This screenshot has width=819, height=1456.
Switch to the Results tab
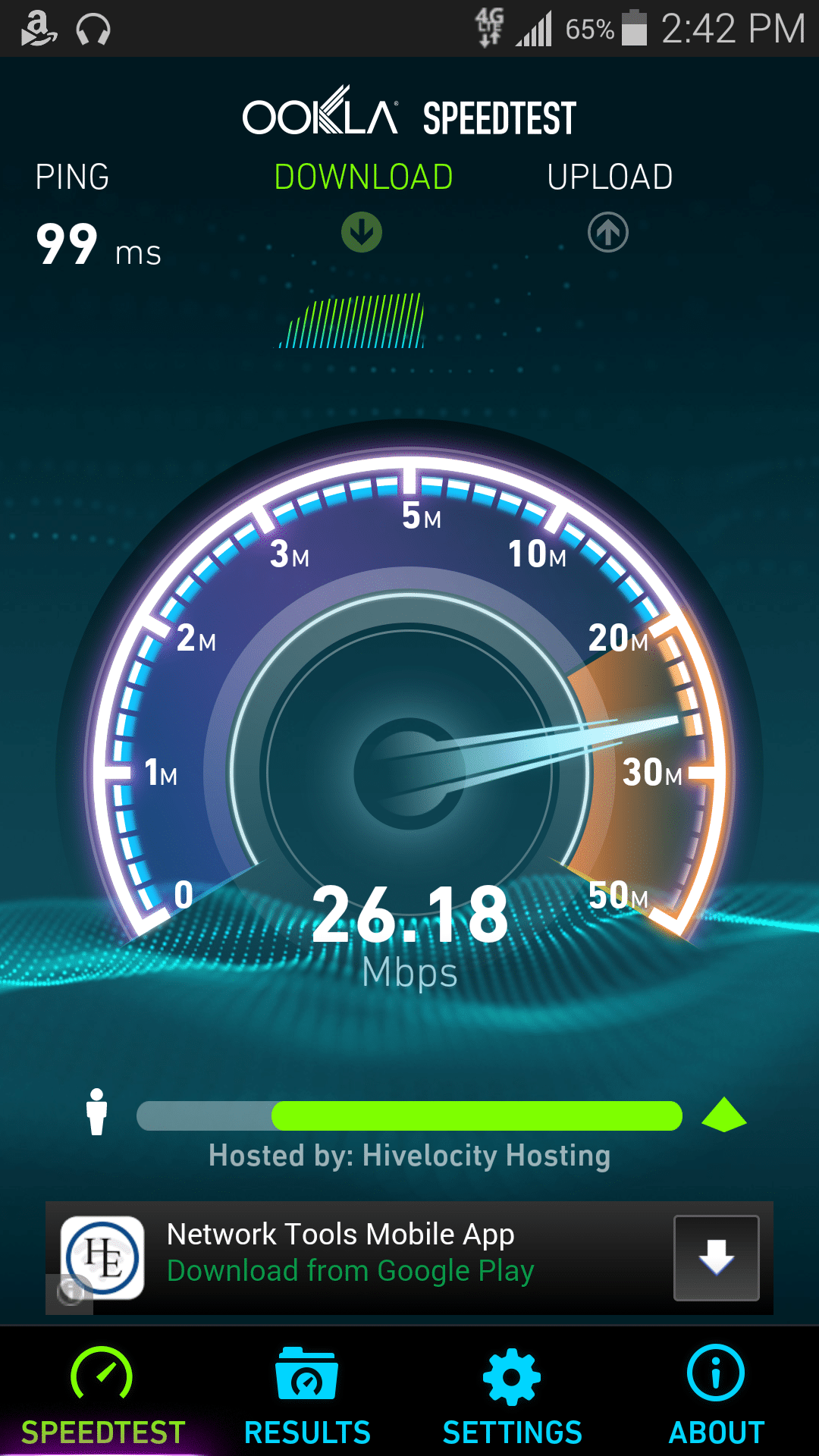[307, 1394]
